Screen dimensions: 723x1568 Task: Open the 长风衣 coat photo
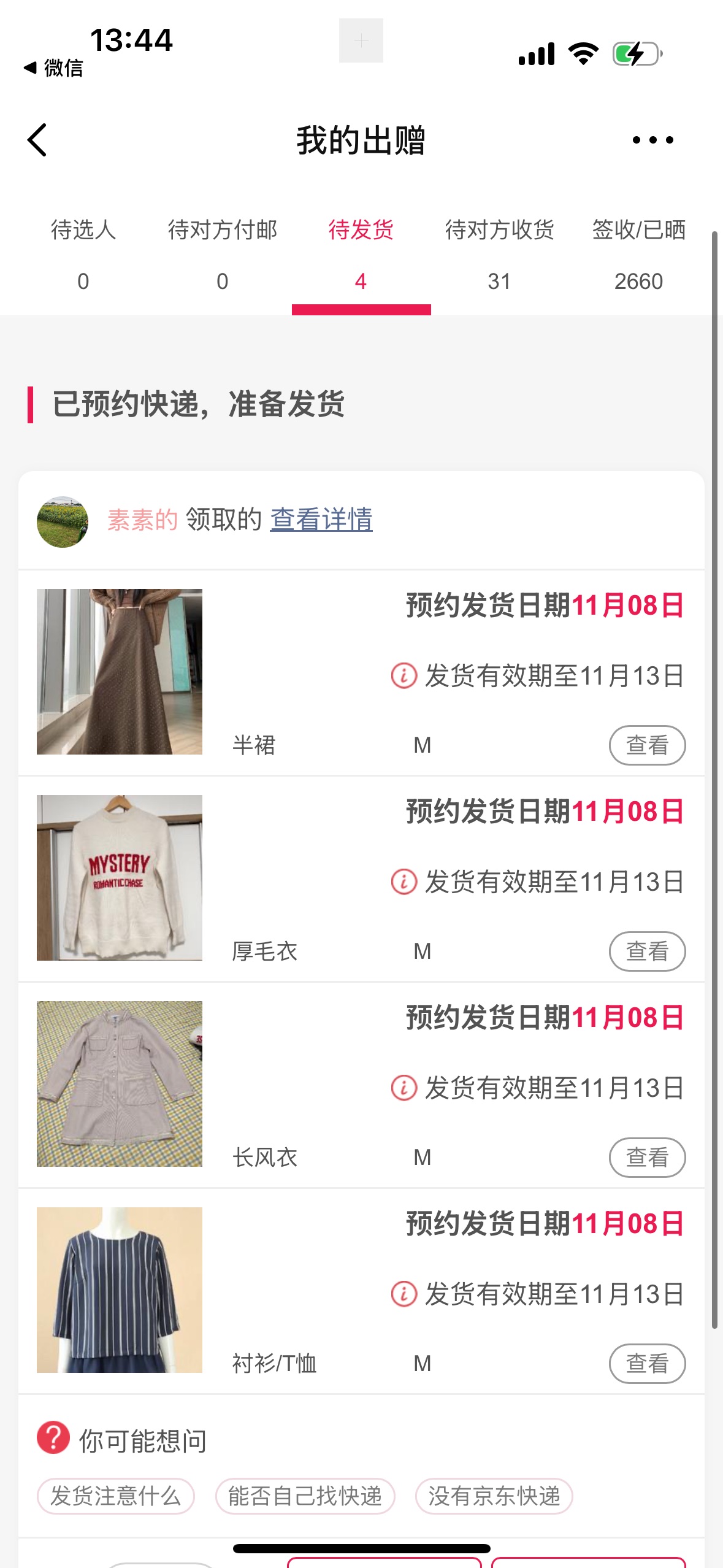pos(120,1084)
